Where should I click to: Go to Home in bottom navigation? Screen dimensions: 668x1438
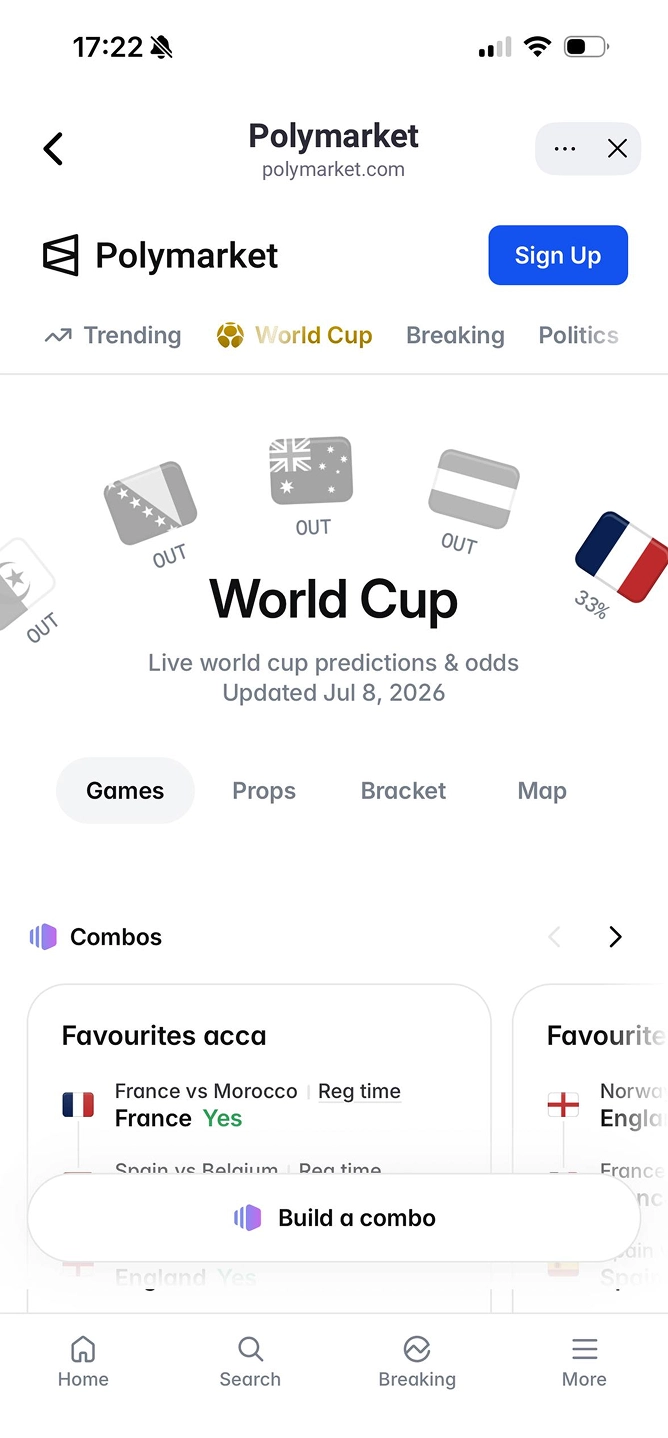[x=83, y=1362]
